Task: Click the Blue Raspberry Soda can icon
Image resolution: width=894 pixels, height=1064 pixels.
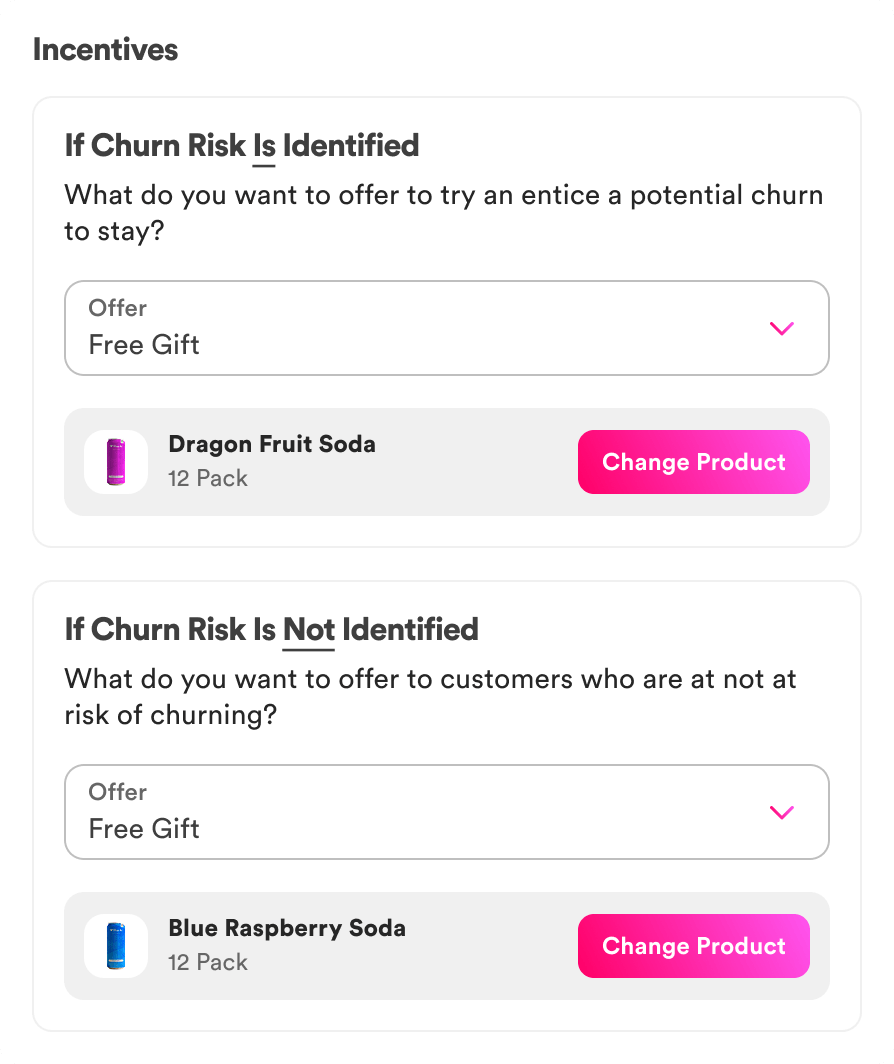Action: click(x=116, y=945)
